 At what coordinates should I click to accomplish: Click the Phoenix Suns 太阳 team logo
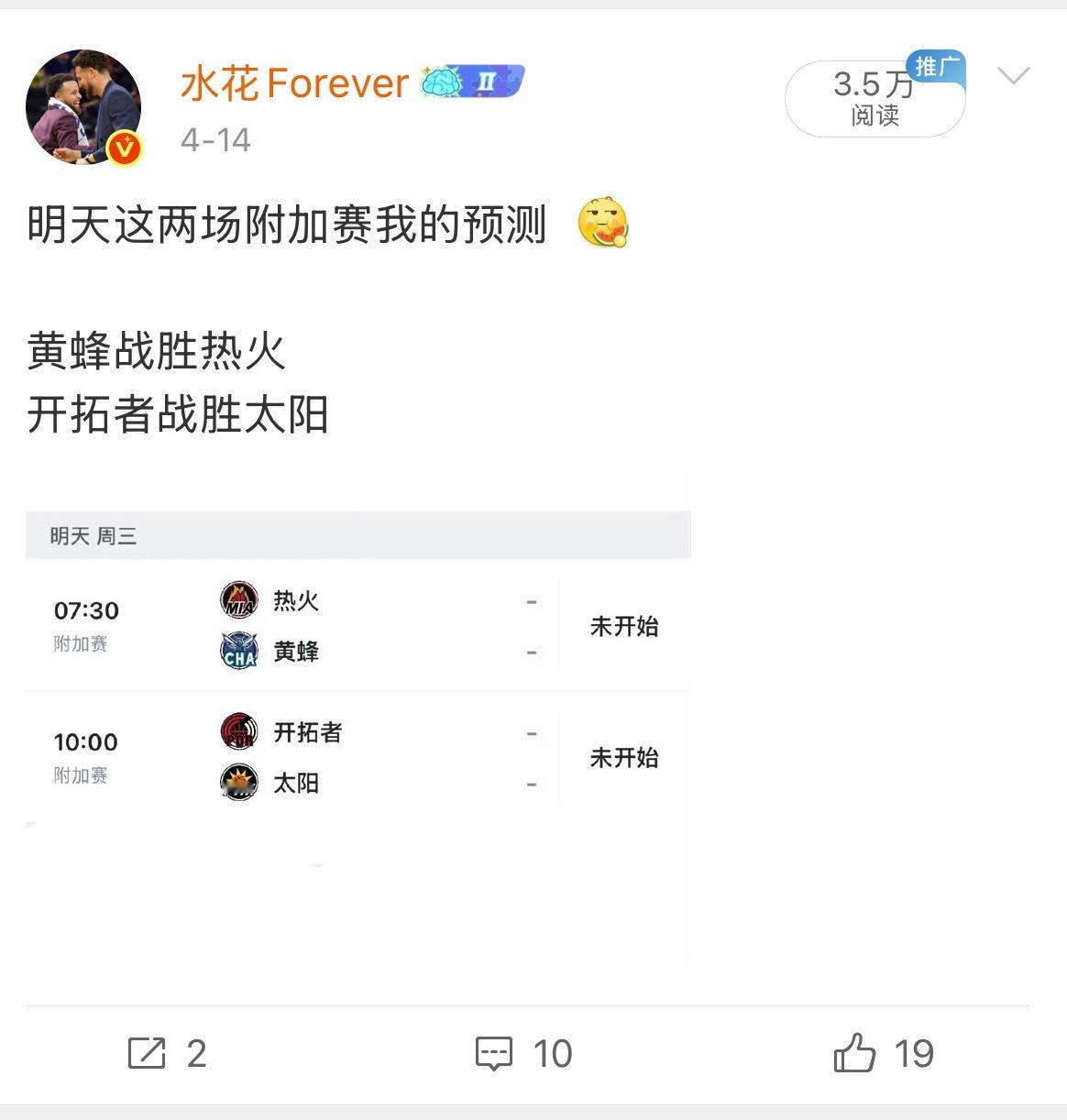click(x=238, y=784)
